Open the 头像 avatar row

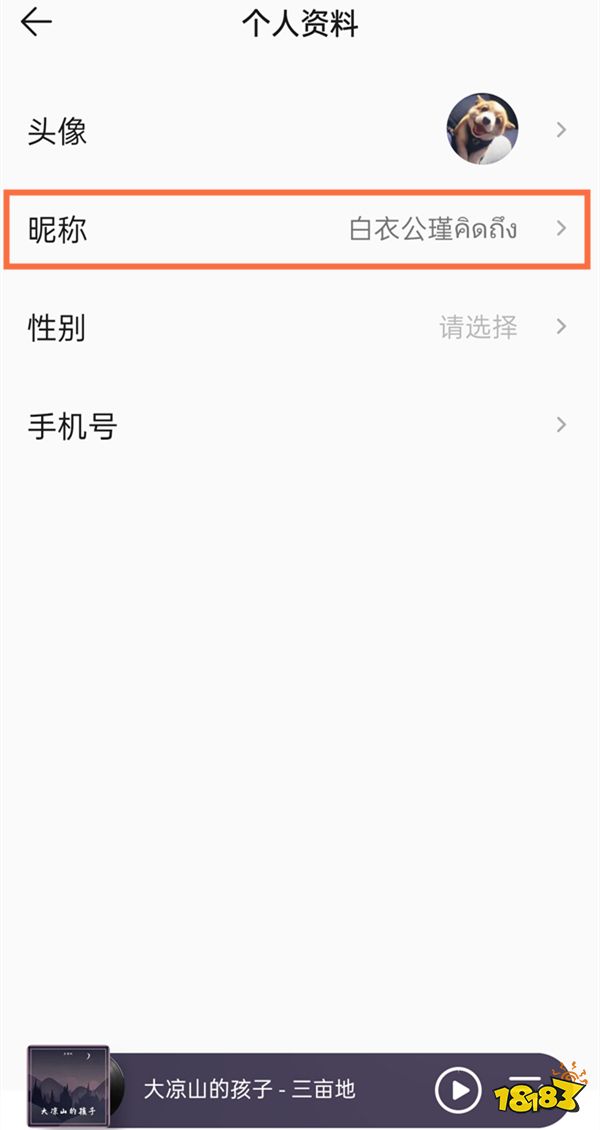click(x=300, y=130)
